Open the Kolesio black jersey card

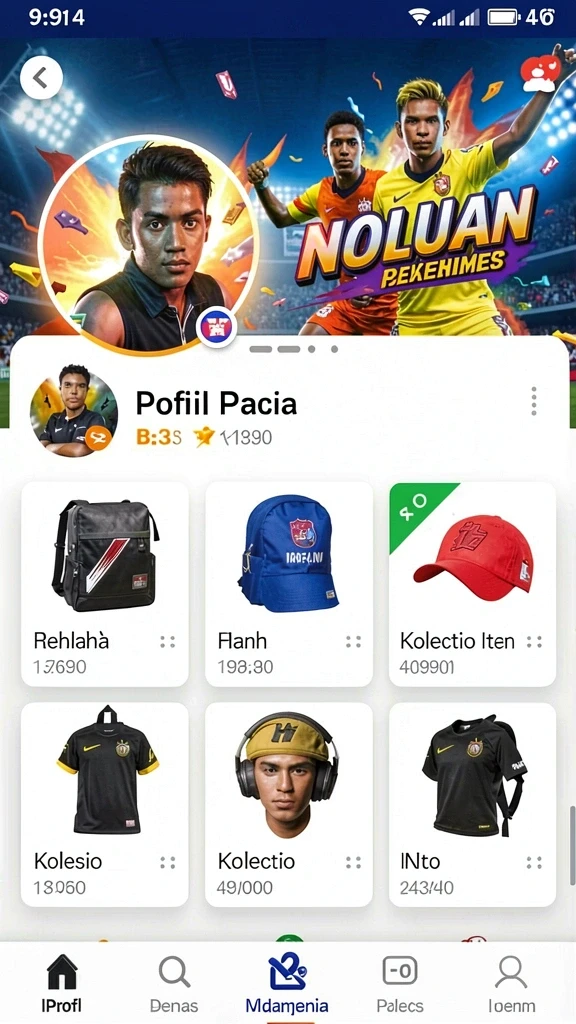(104, 805)
